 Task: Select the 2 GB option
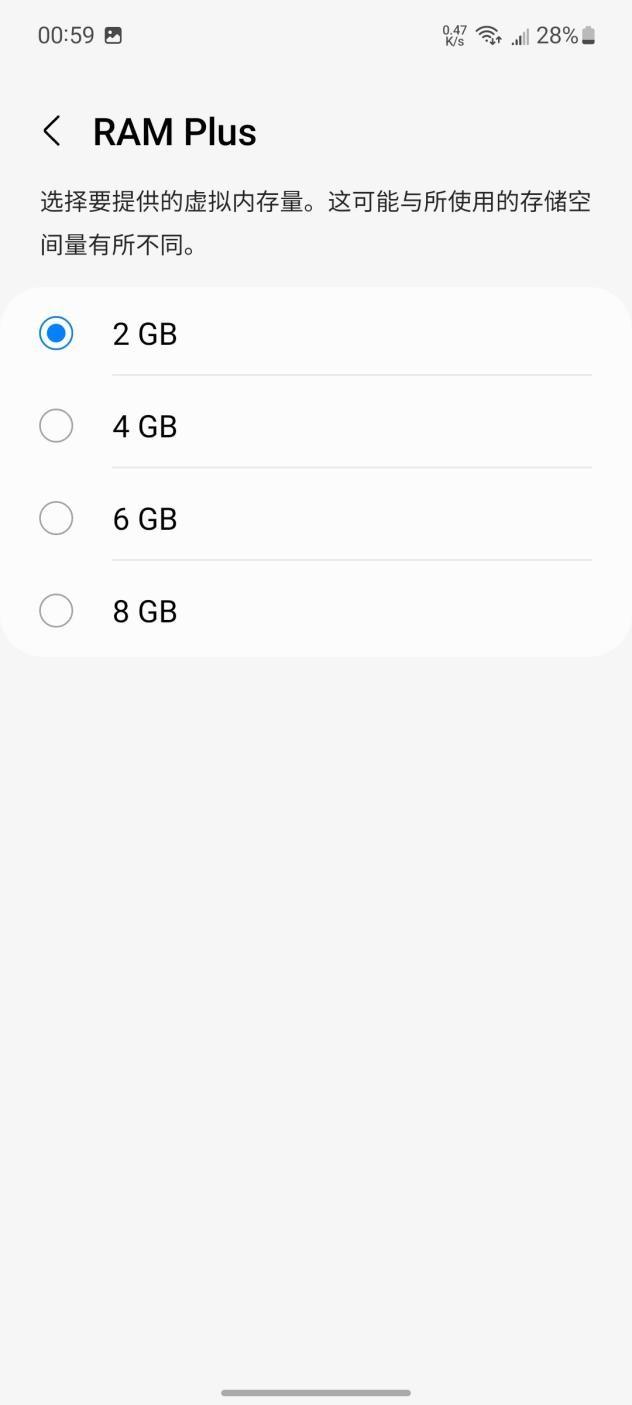coord(56,333)
